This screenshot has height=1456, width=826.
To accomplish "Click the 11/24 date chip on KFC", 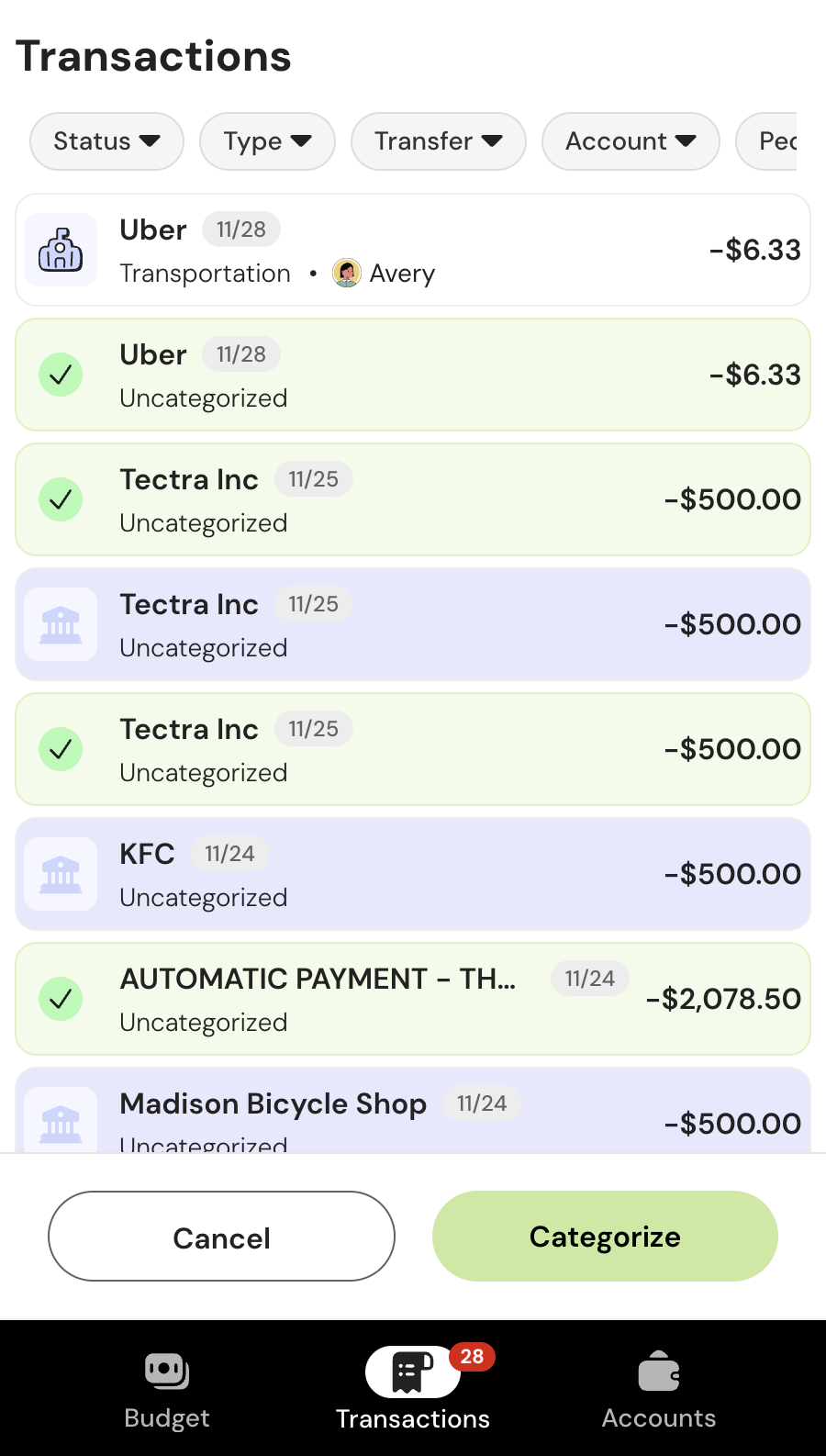I will point(229,854).
